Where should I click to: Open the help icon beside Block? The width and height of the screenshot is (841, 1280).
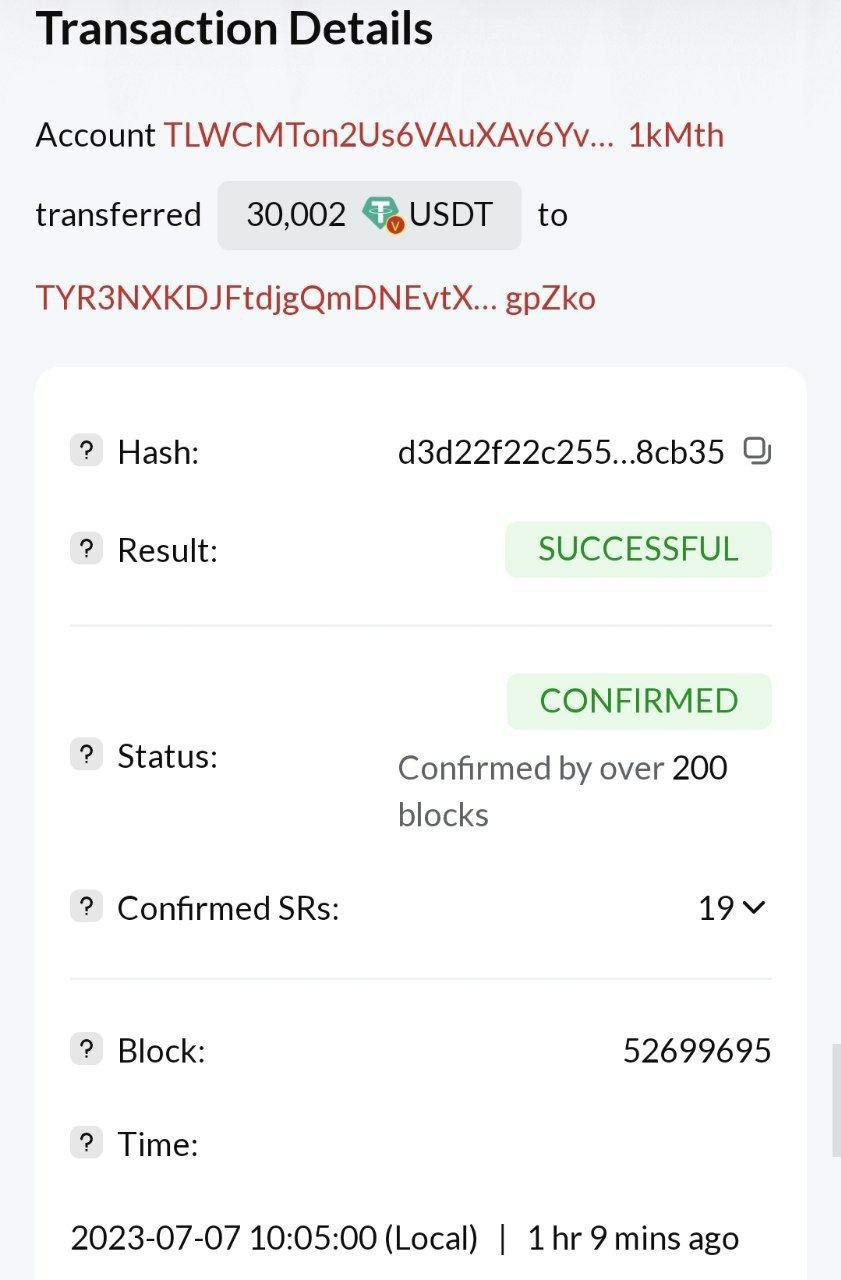click(x=87, y=1049)
